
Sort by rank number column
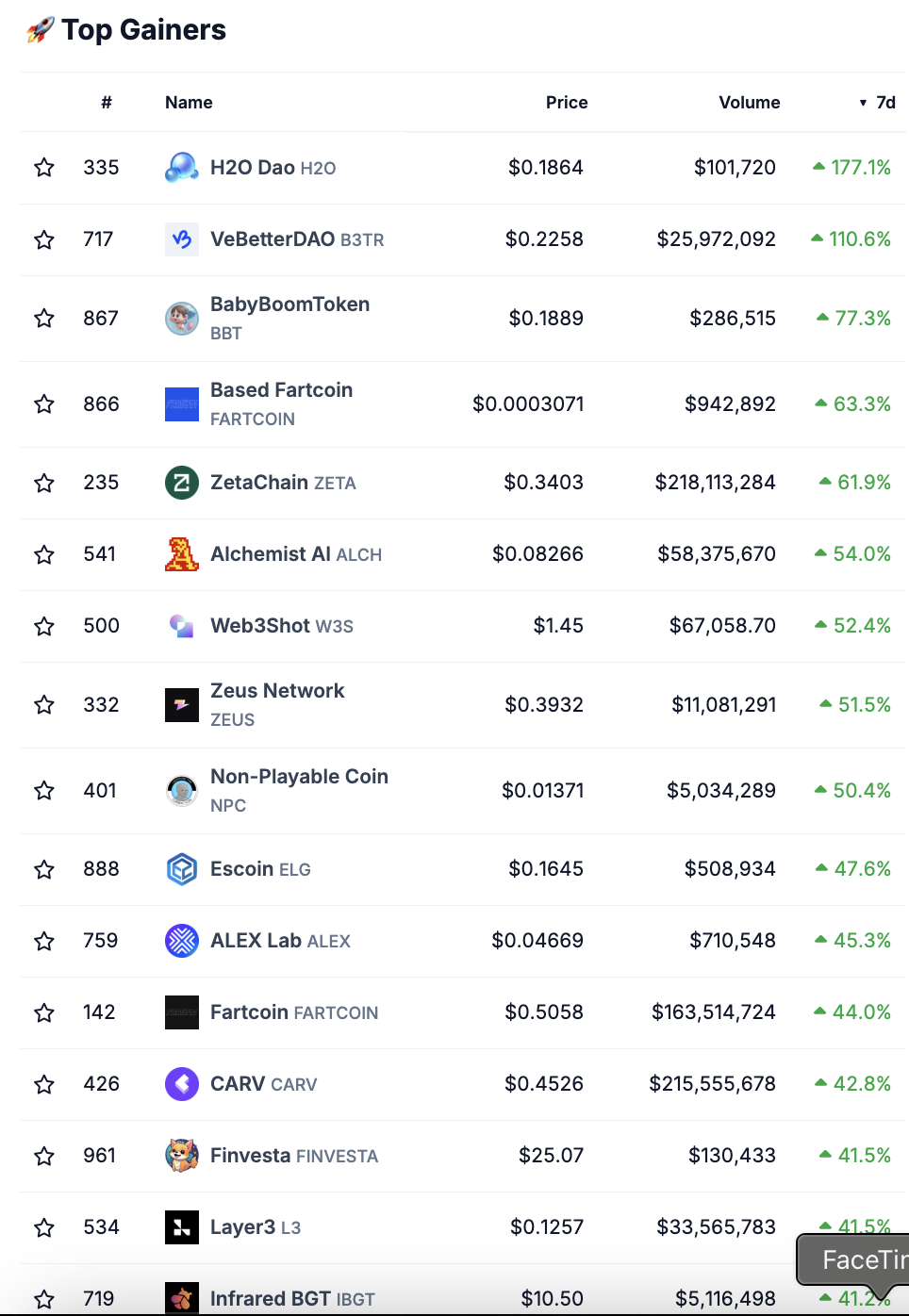(x=107, y=103)
